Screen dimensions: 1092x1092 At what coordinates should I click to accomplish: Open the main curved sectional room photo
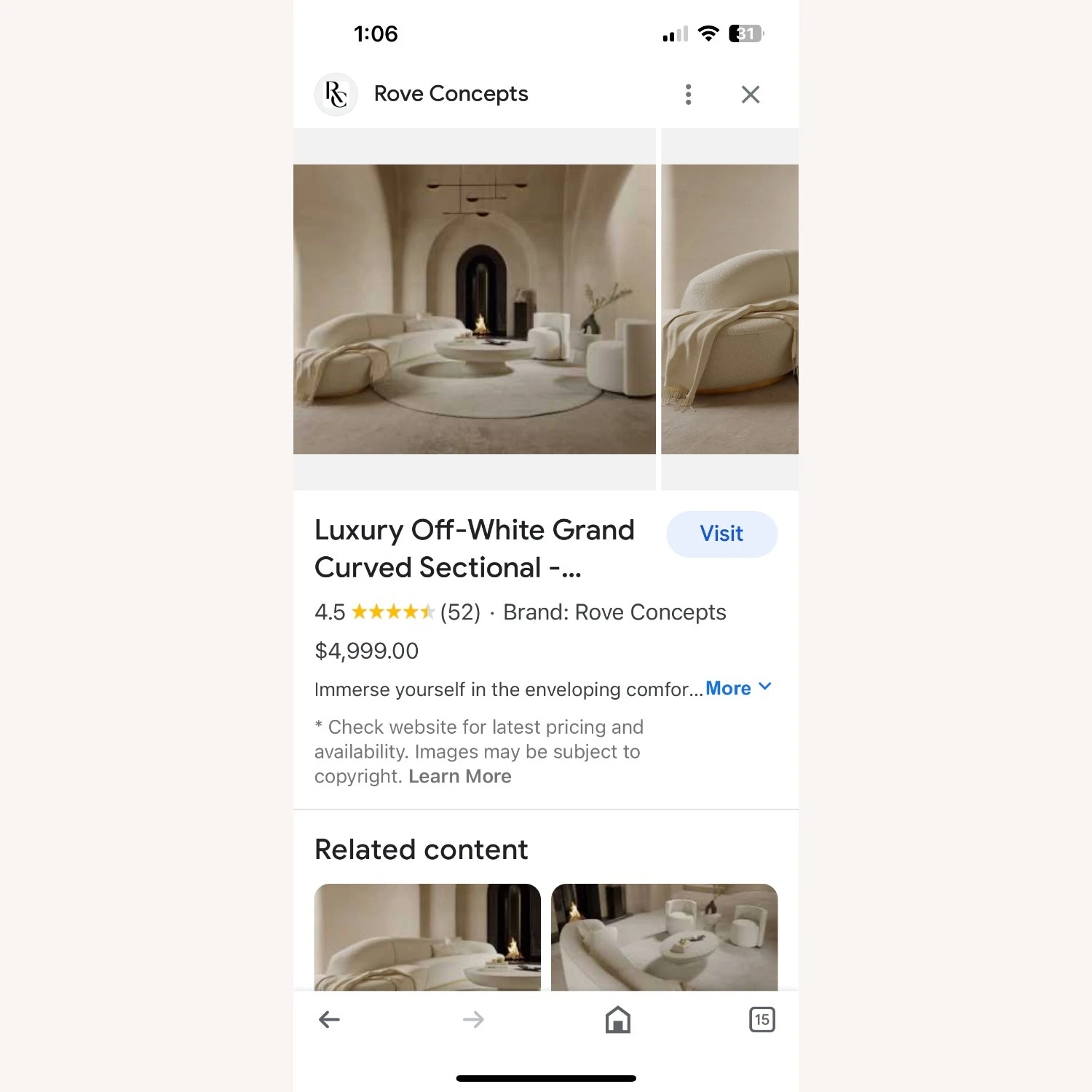[x=474, y=309]
